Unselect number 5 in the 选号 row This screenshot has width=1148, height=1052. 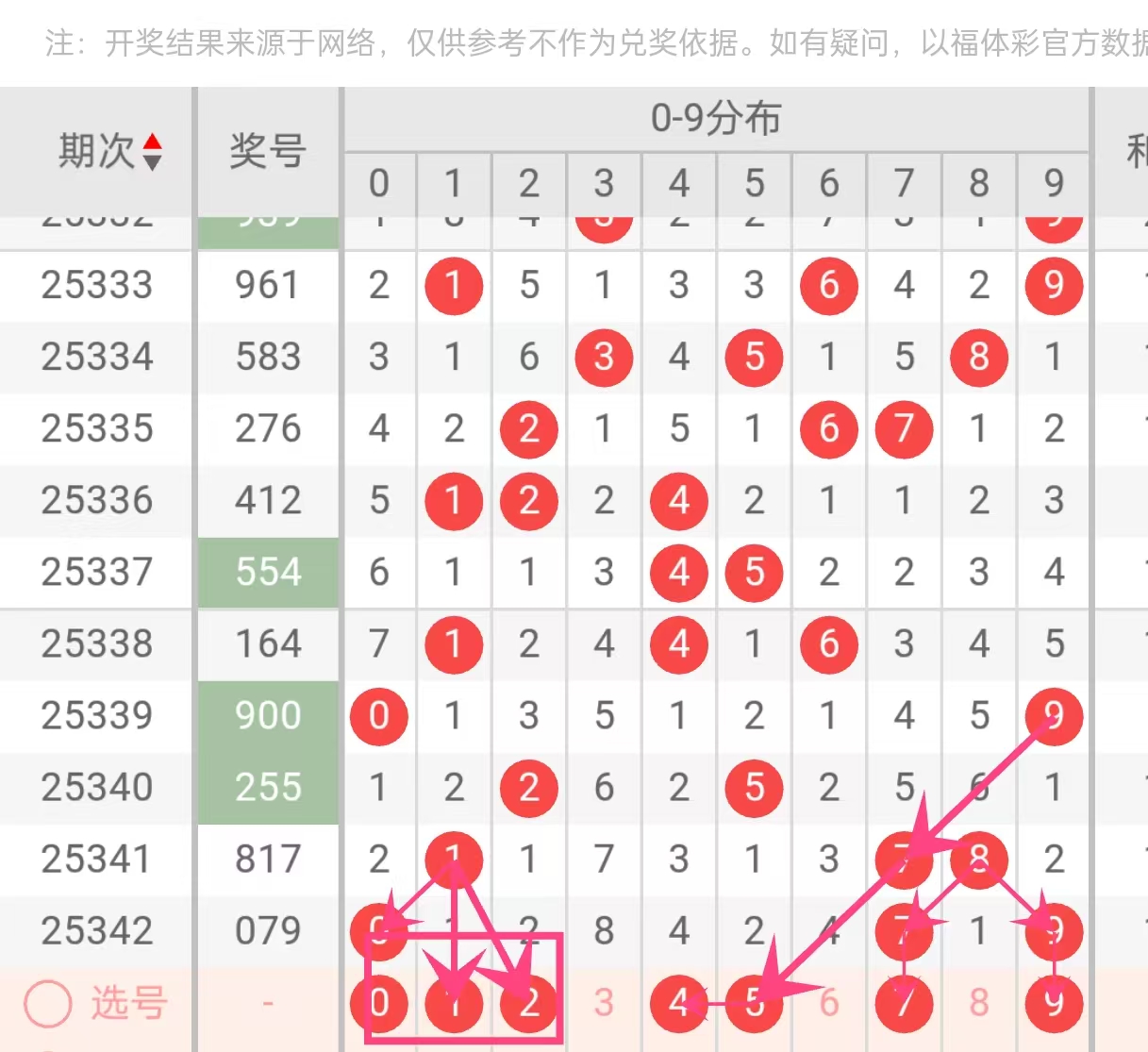tap(754, 1003)
